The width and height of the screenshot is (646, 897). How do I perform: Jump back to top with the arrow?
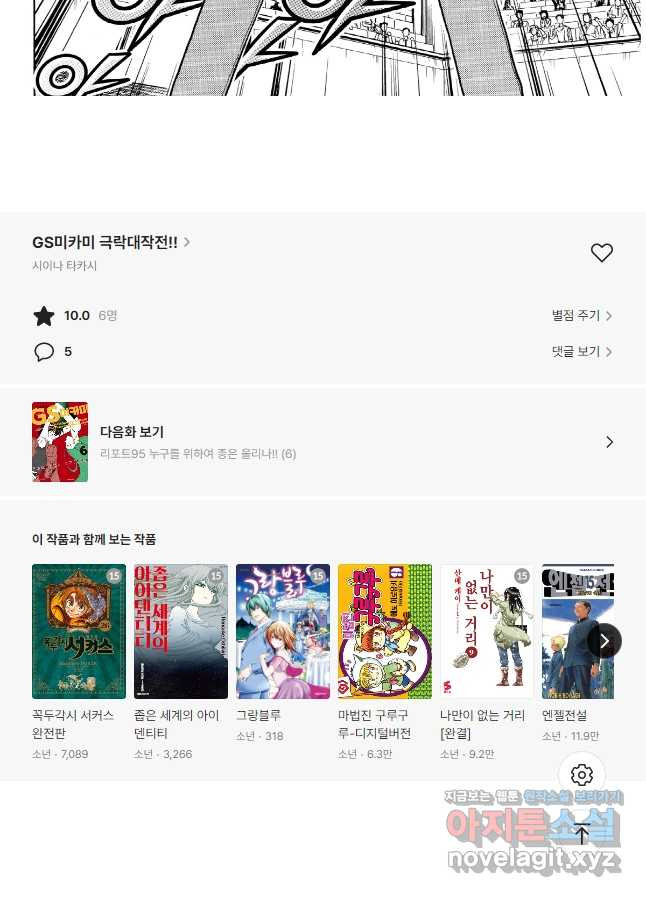(582, 833)
